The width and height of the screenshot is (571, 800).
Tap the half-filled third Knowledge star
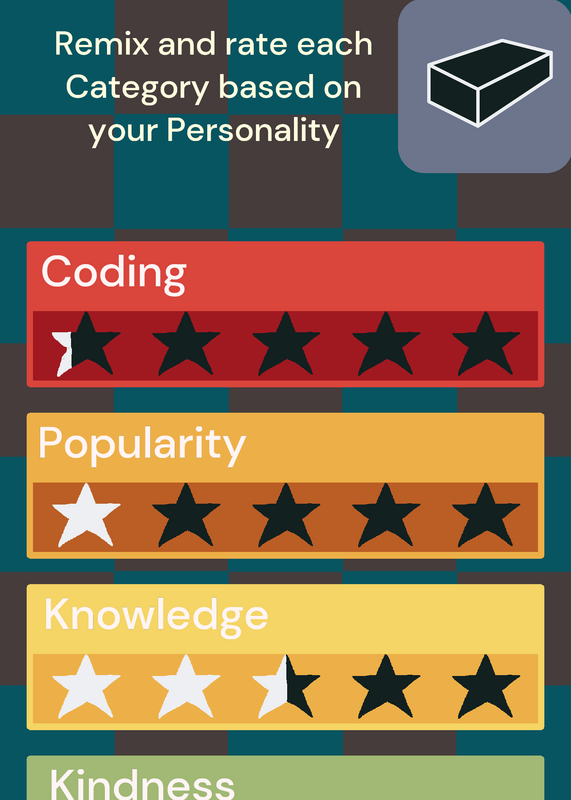[x=286, y=687]
